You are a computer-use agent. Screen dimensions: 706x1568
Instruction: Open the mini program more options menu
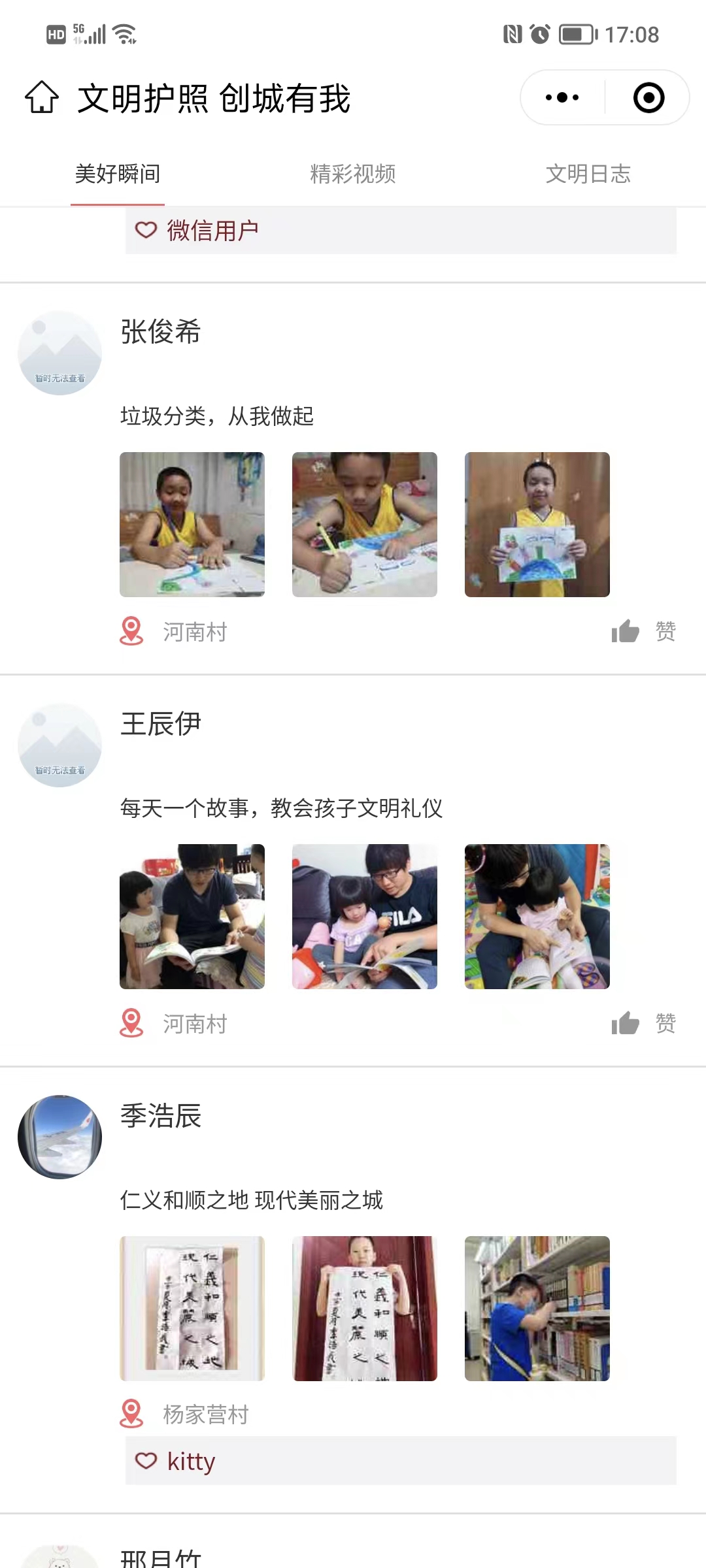pyautogui.click(x=562, y=98)
